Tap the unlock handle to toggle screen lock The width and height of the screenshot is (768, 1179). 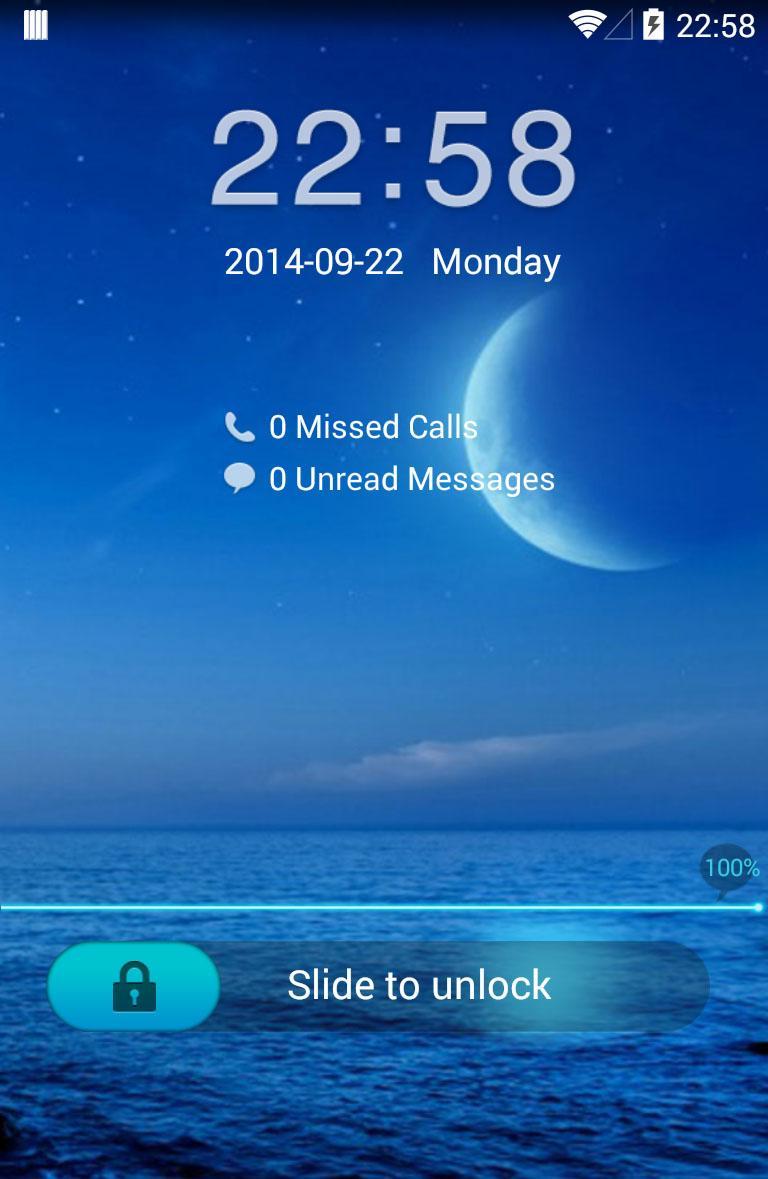coord(134,986)
